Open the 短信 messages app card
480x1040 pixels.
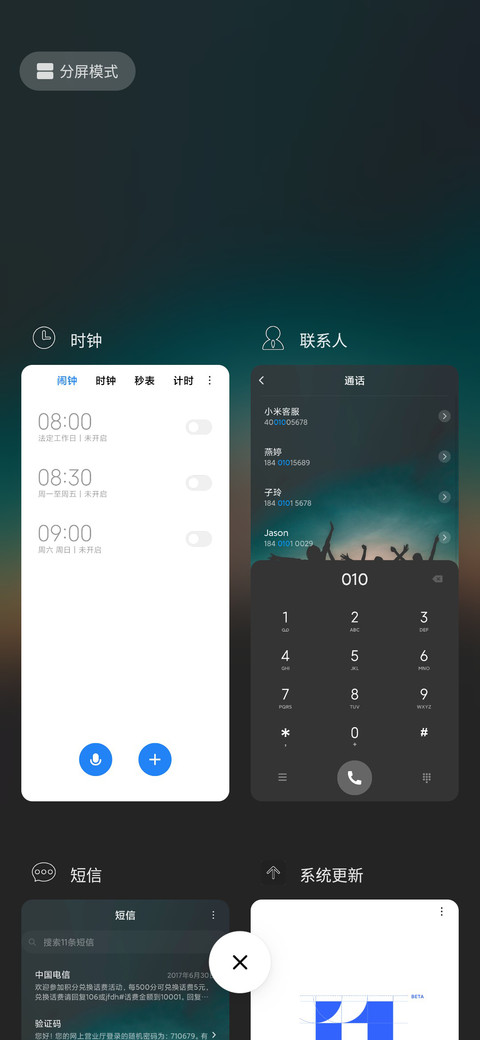coord(125,970)
